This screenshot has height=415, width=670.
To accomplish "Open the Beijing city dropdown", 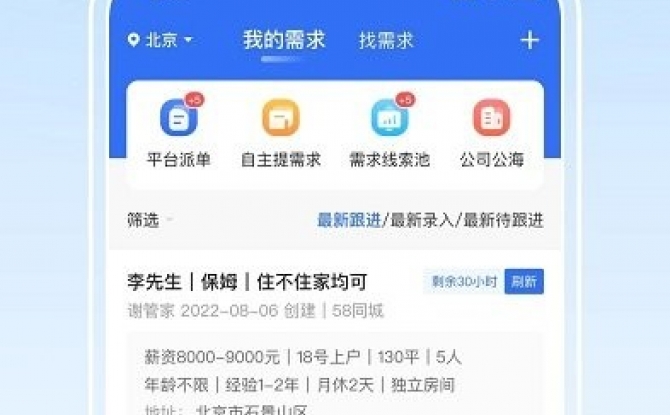I will tap(160, 41).
